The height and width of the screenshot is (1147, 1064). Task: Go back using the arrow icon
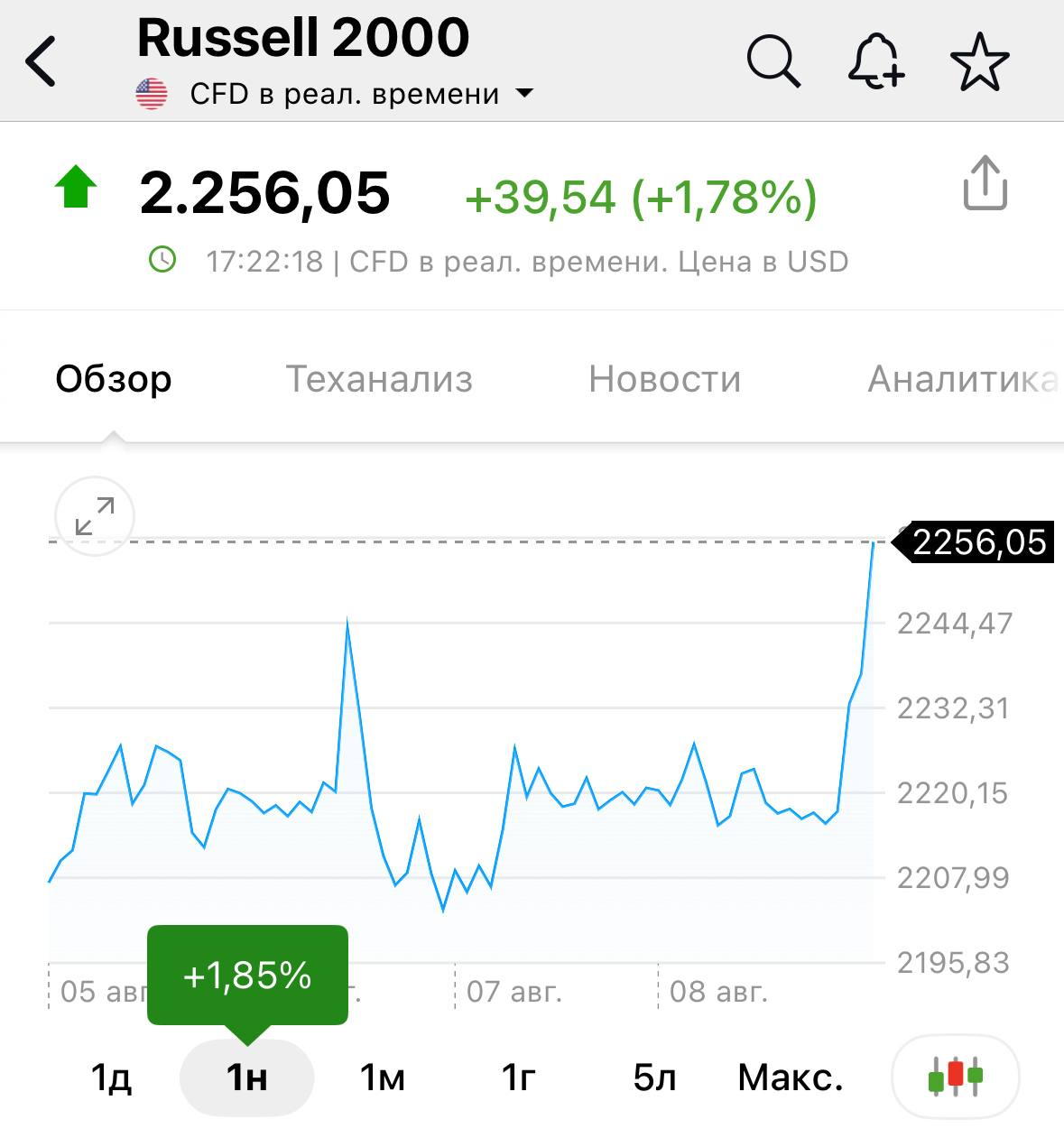(x=41, y=61)
